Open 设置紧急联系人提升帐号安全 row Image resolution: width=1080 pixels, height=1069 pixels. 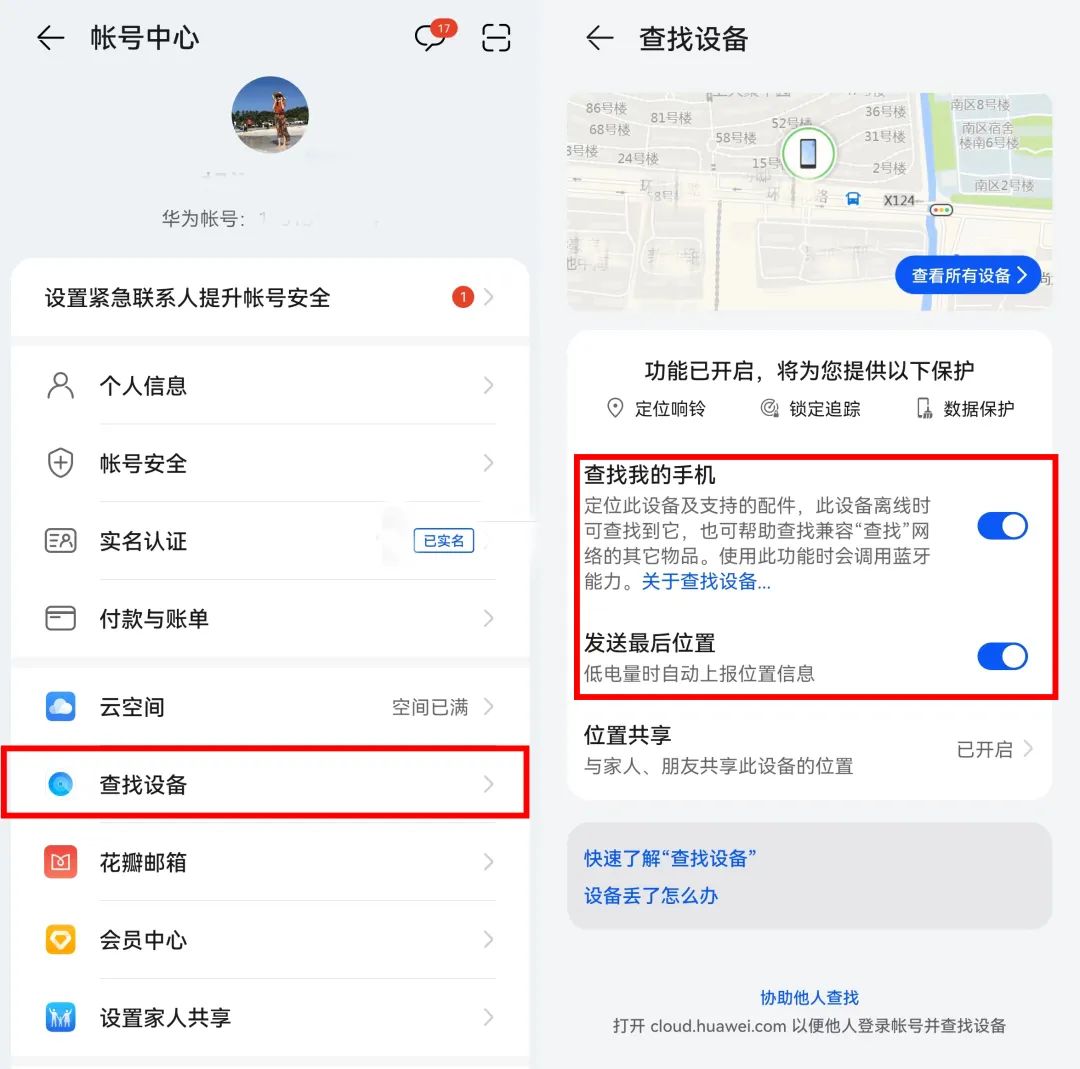[270, 297]
